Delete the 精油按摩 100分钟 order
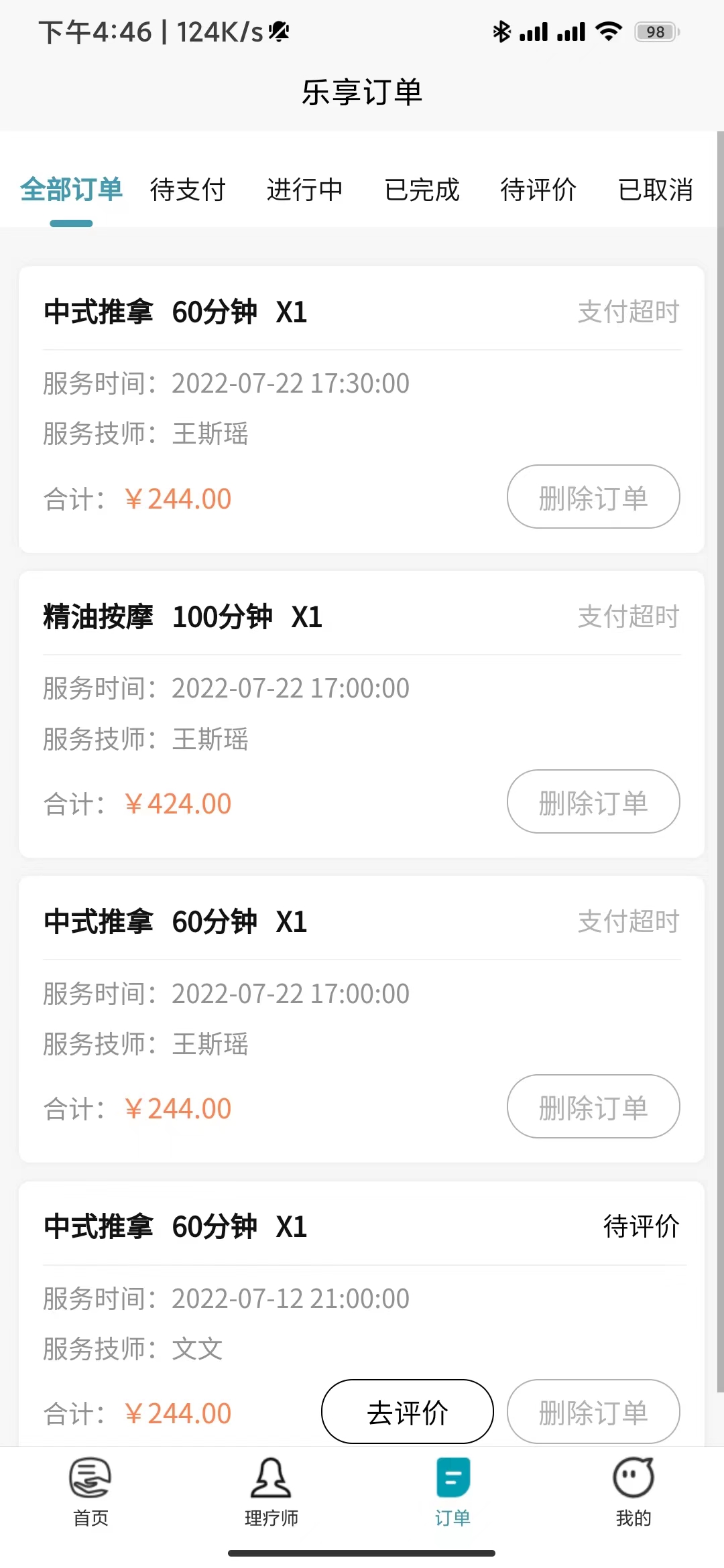Image resolution: width=724 pixels, height=1568 pixels. pyautogui.click(x=593, y=801)
